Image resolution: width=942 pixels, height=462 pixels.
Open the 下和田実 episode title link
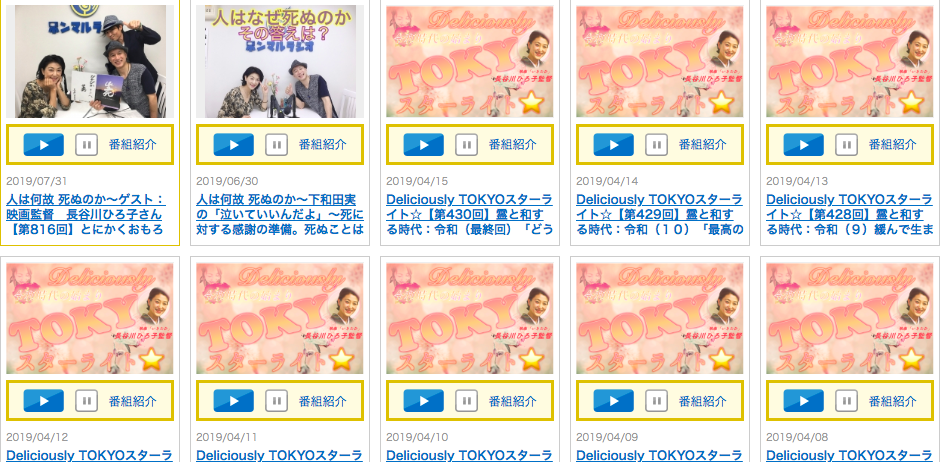pos(276,214)
